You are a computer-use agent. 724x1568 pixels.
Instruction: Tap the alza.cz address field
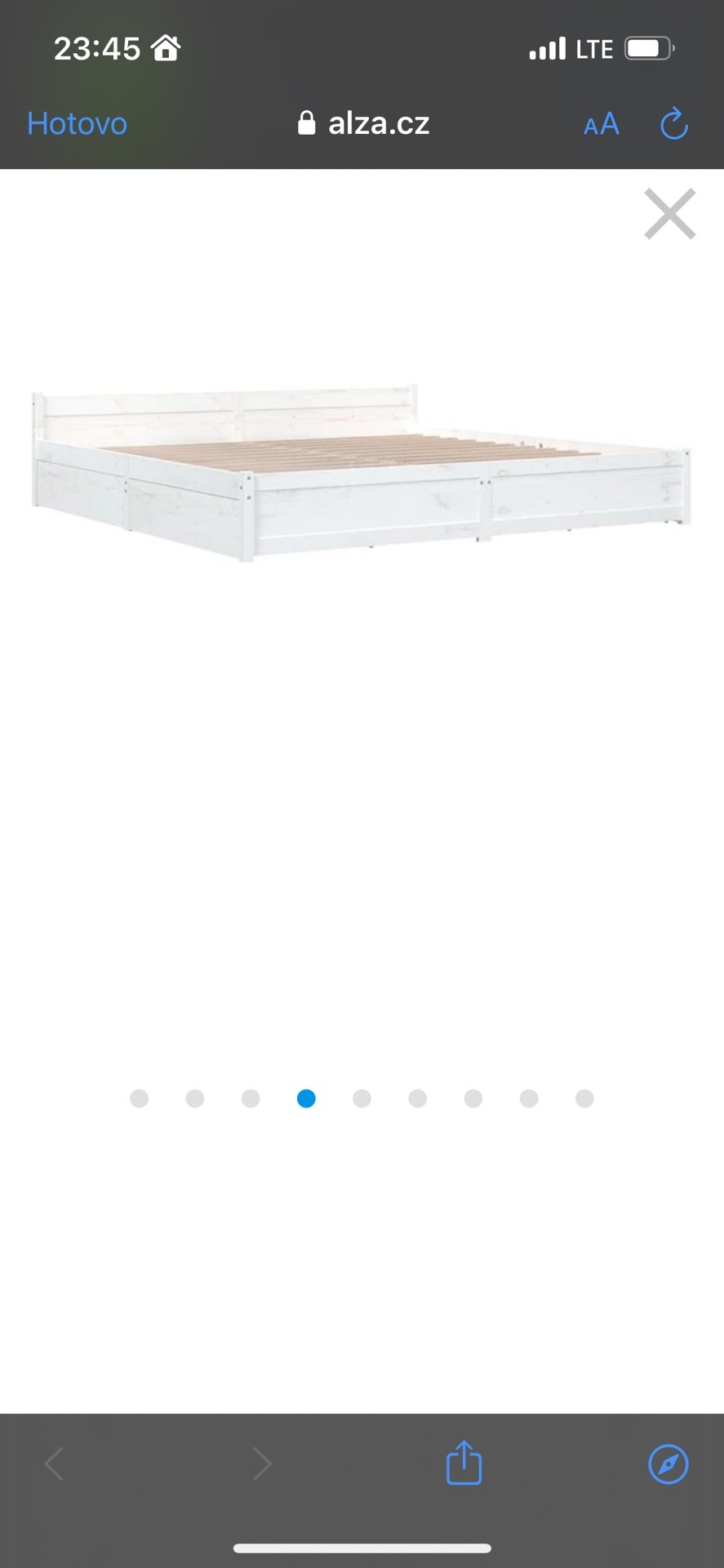pyautogui.click(x=364, y=123)
